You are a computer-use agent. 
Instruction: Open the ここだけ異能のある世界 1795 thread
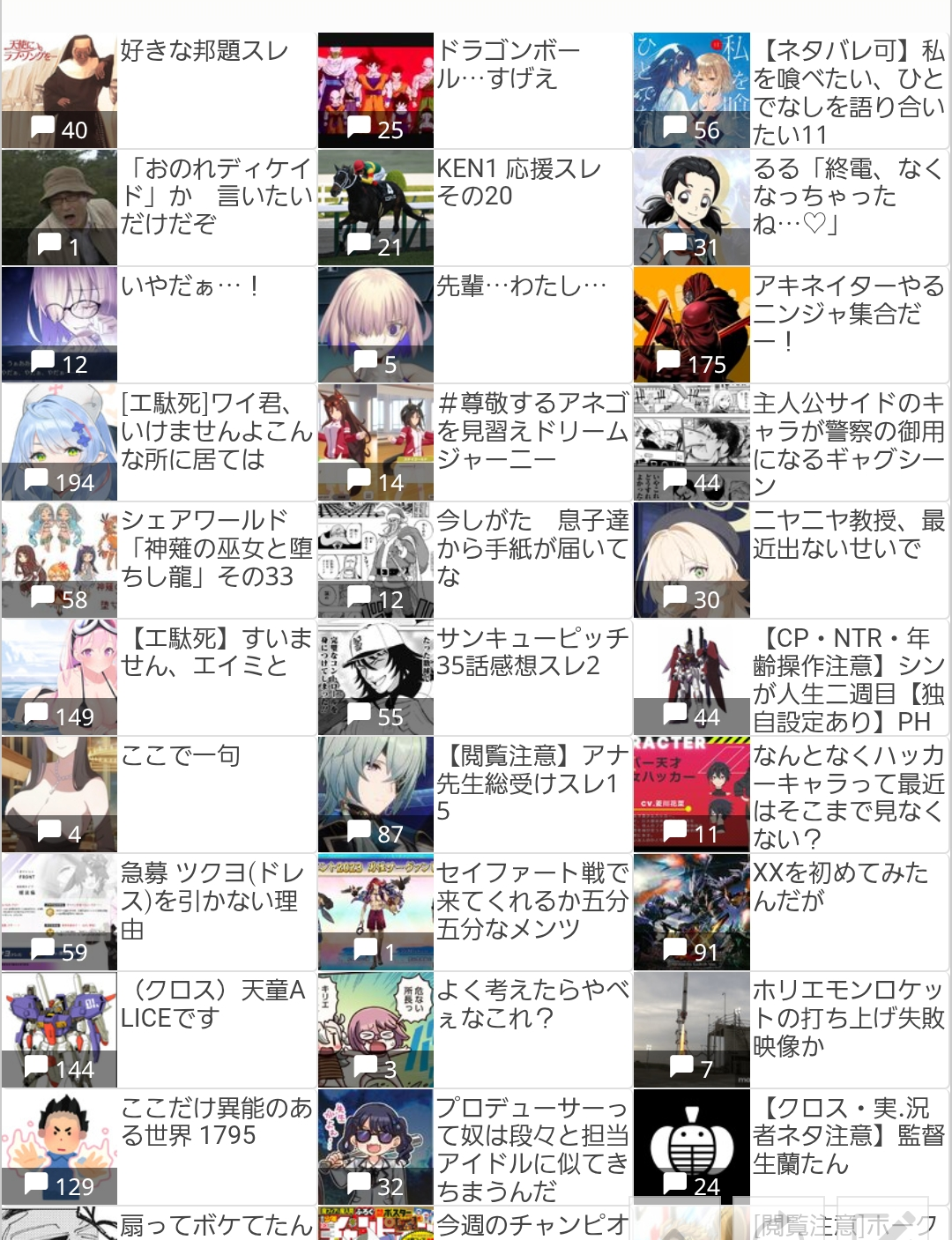coord(216,1121)
